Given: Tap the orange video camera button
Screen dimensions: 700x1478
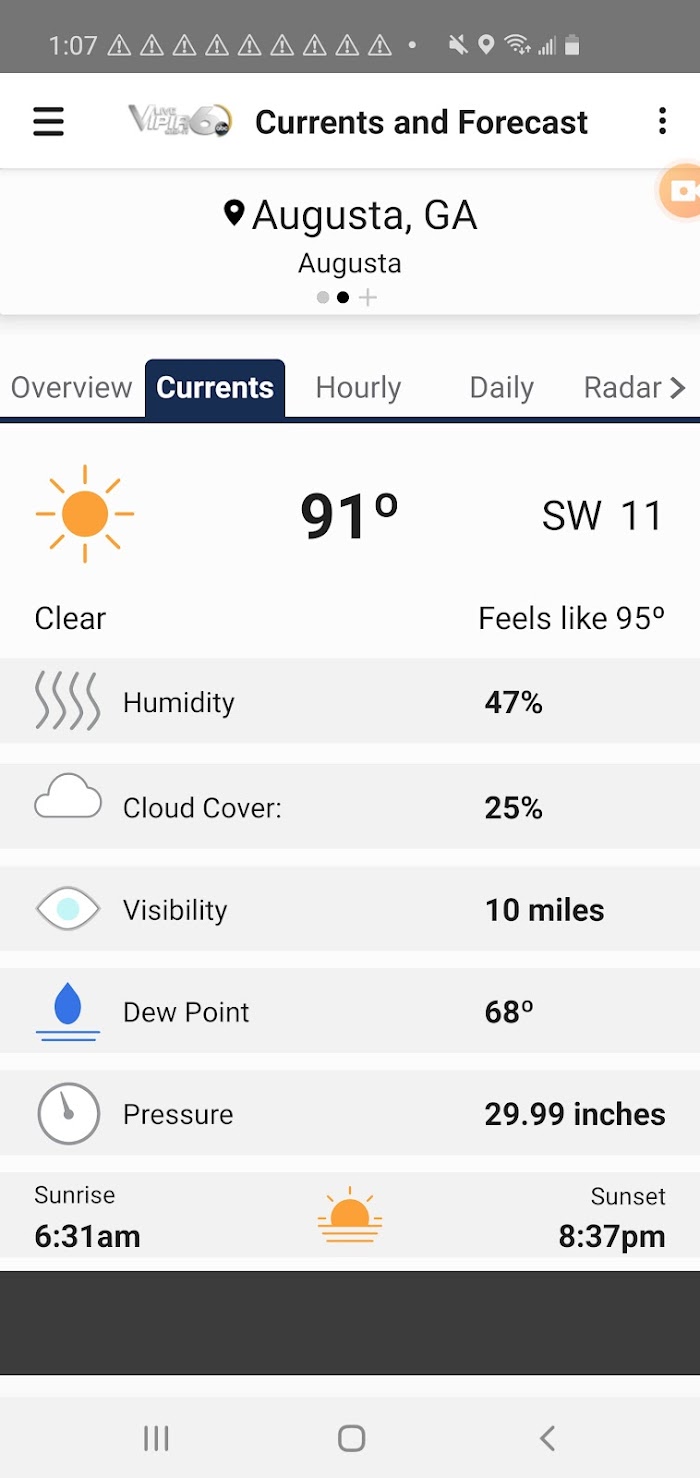Looking at the screenshot, I should (x=682, y=191).
